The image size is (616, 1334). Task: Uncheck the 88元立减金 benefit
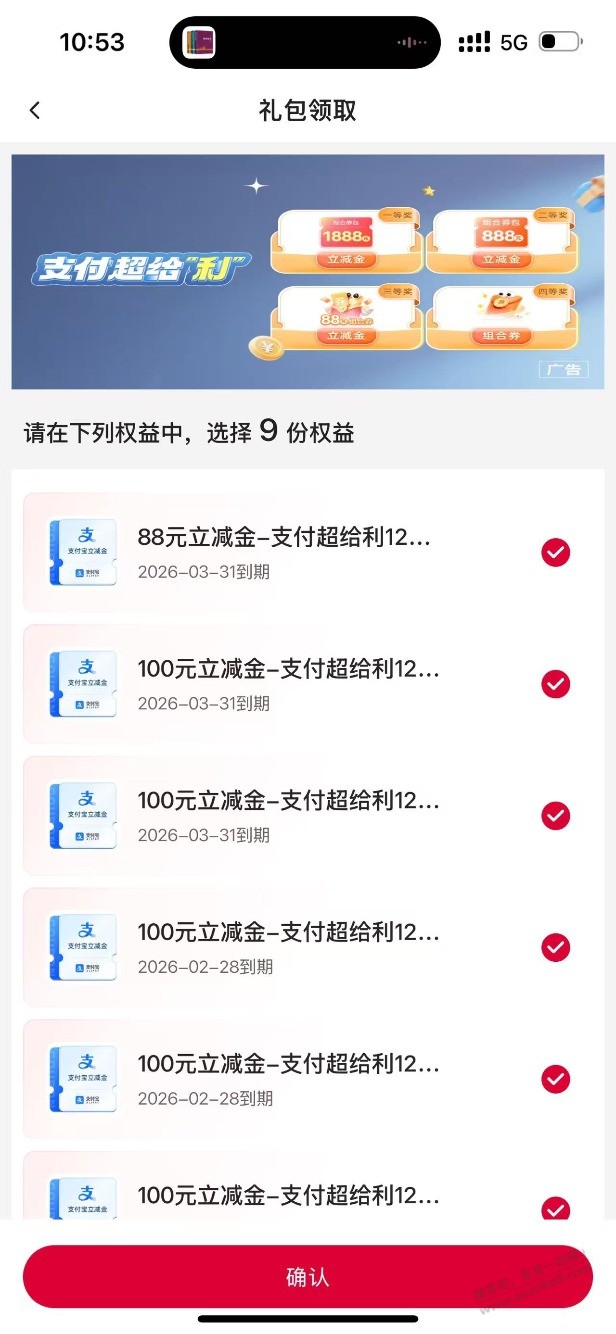tap(555, 552)
